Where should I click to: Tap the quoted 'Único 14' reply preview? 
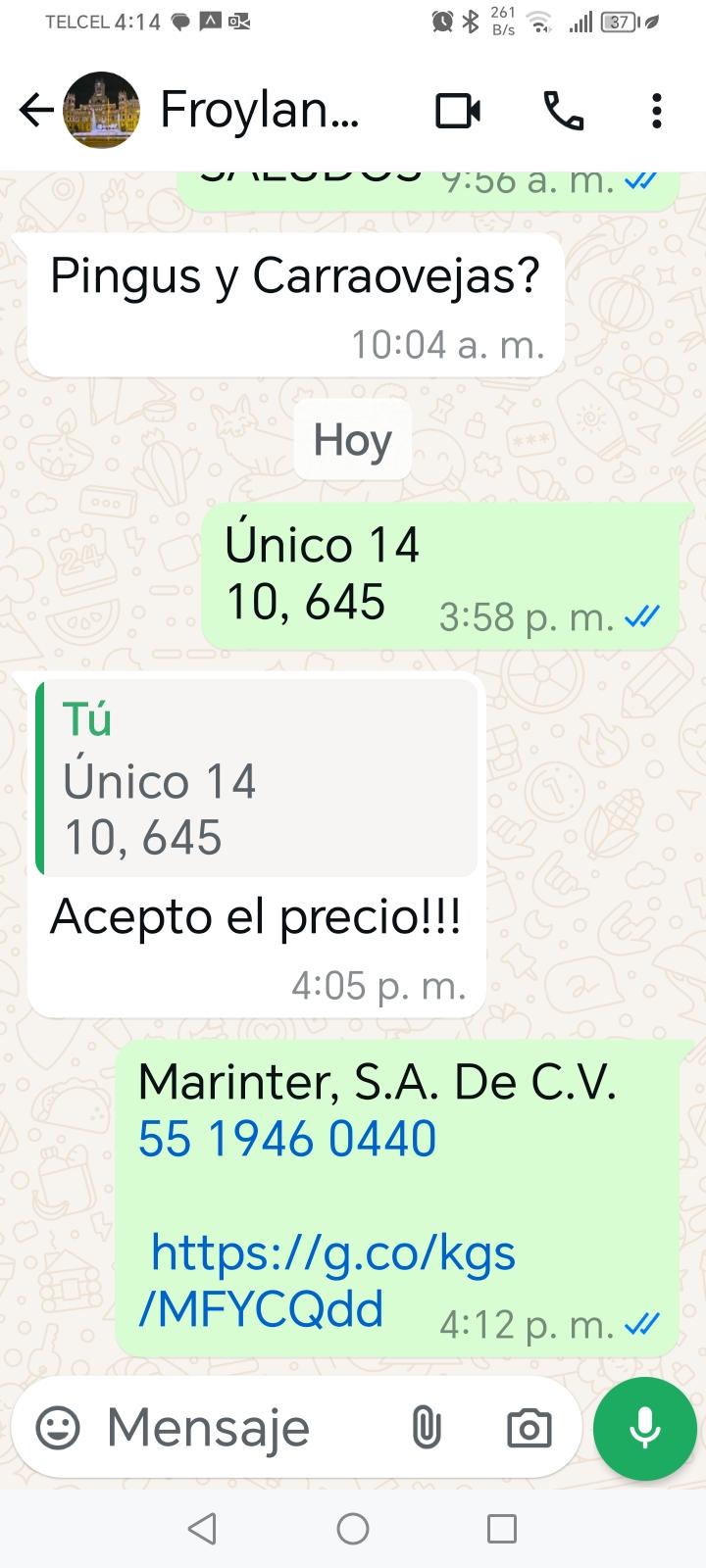[257, 778]
